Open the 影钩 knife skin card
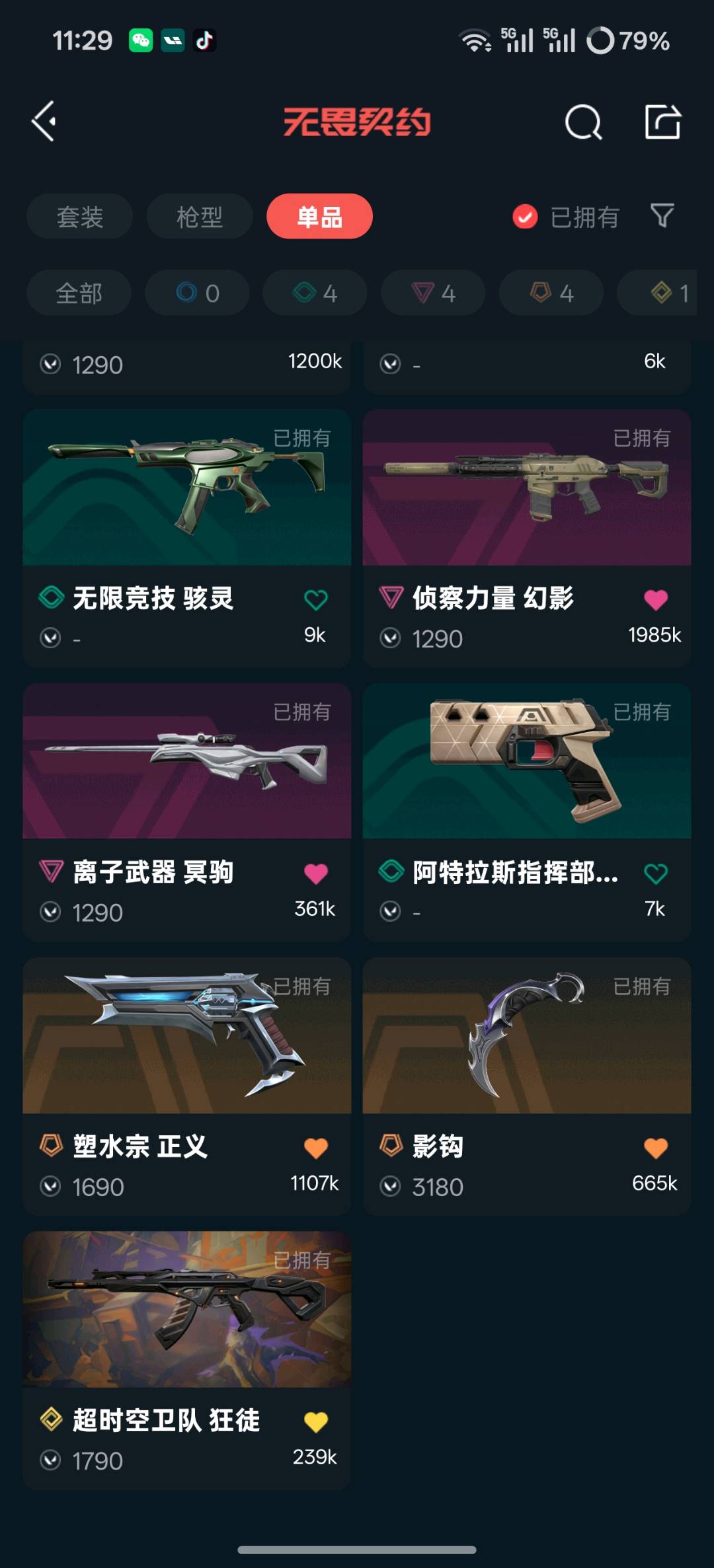The image size is (714, 1568). [527, 1087]
